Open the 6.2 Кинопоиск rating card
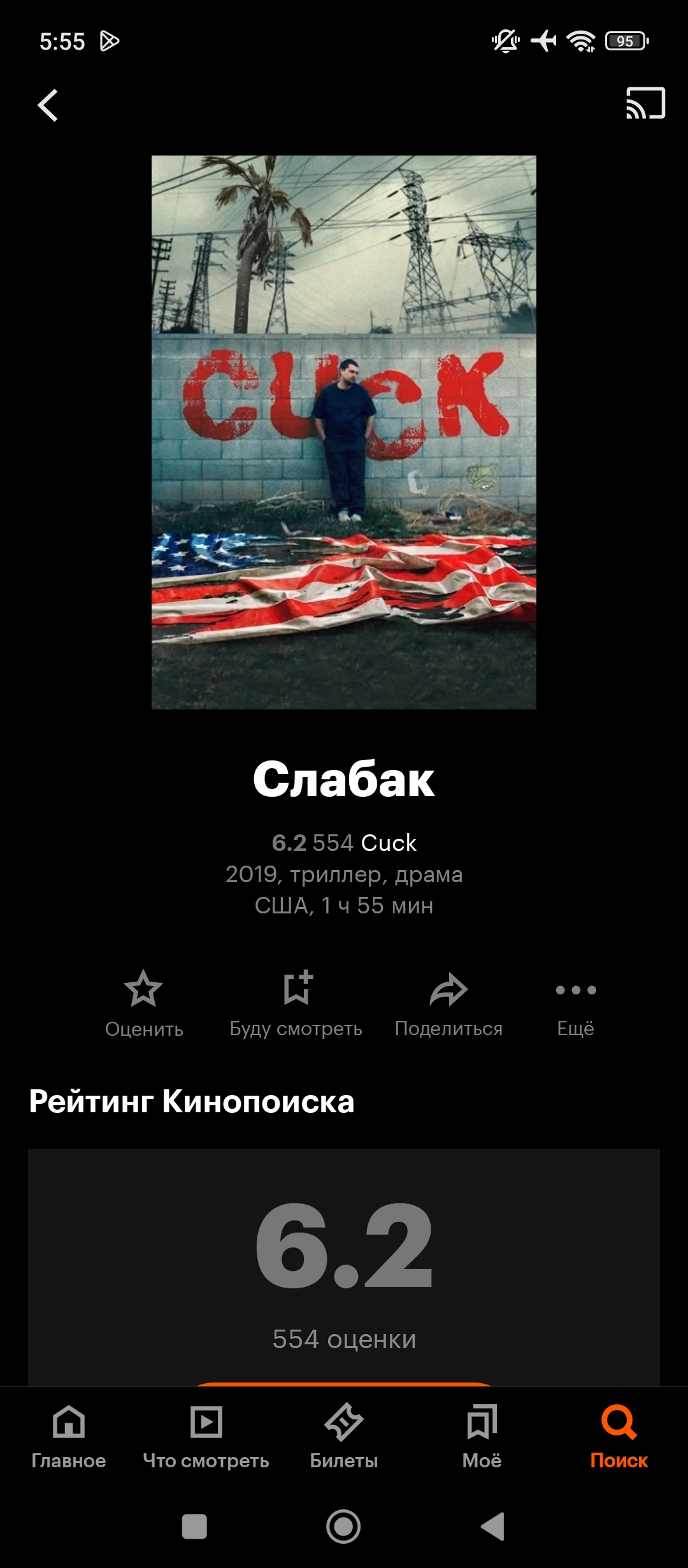 tap(344, 1265)
